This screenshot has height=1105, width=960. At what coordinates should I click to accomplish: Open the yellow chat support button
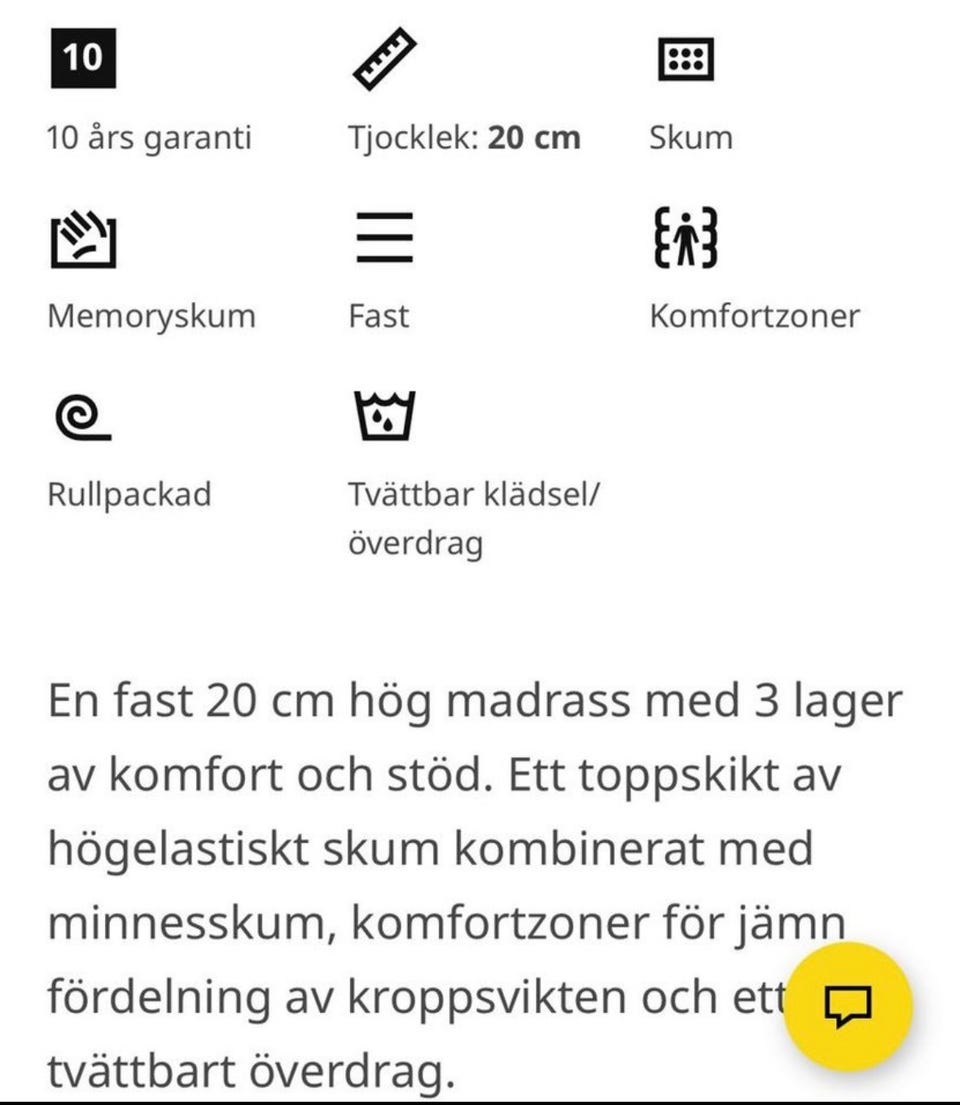click(x=847, y=1007)
